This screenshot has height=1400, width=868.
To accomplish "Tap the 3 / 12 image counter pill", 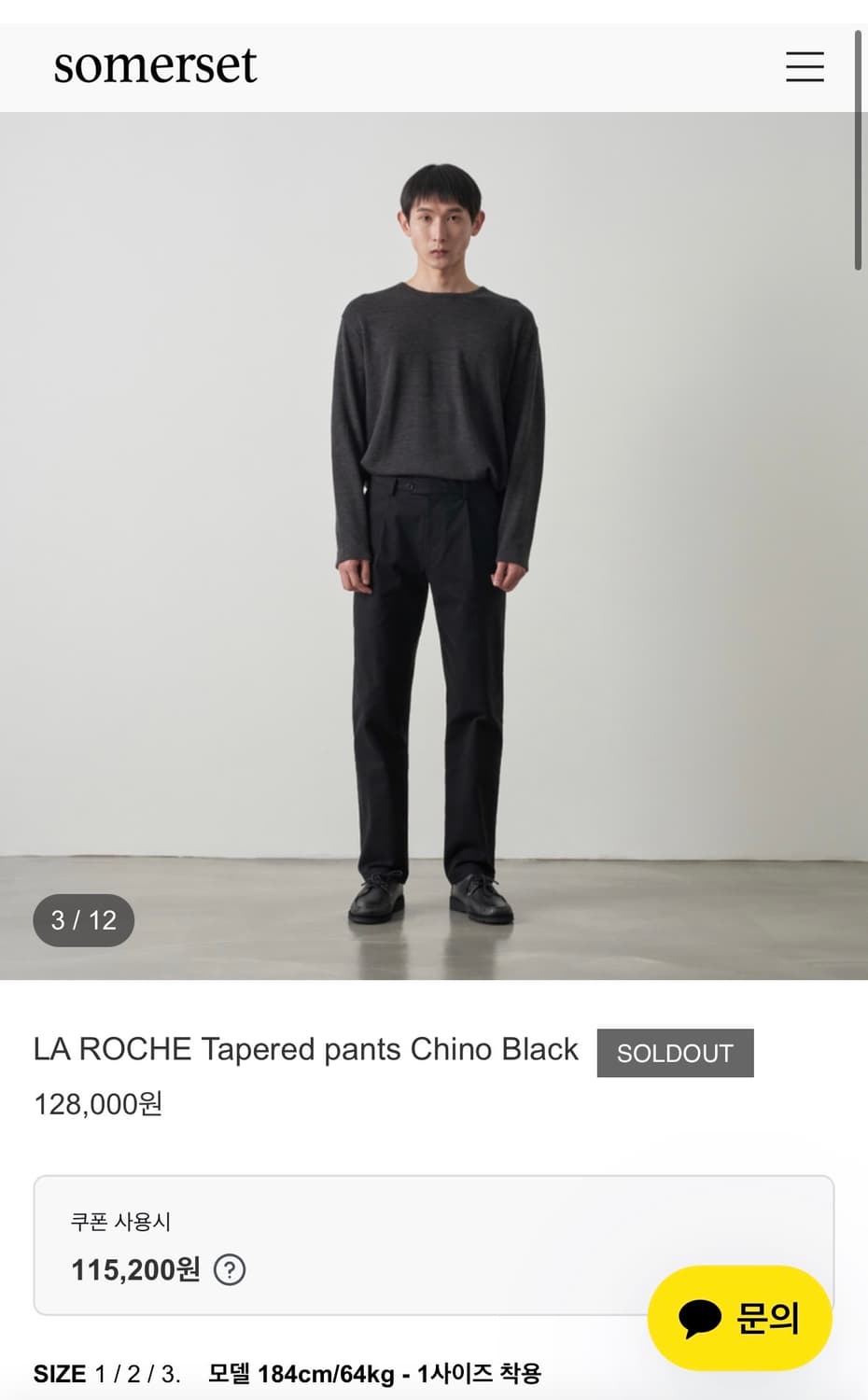I will pos(83,920).
